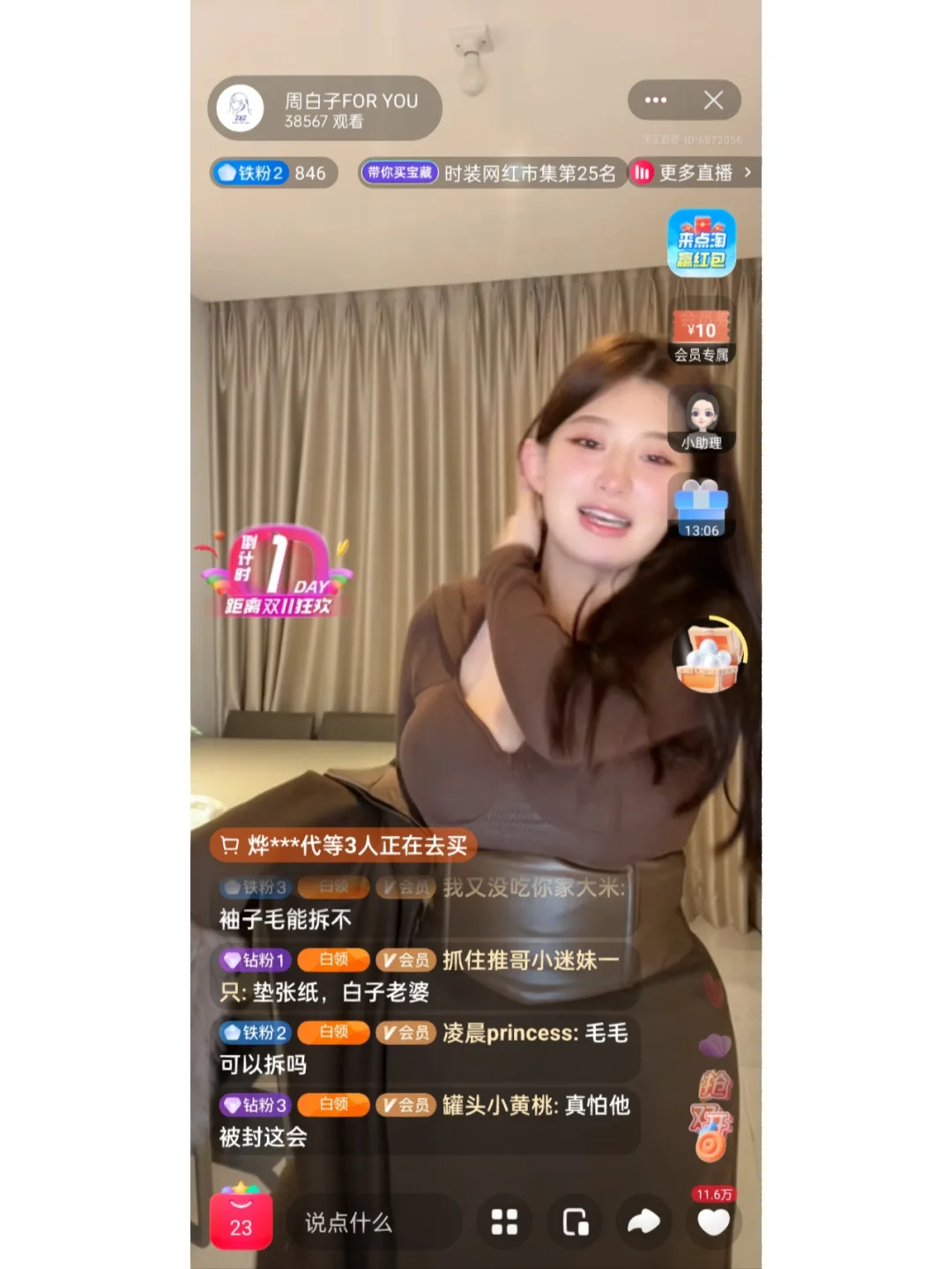Open the 来点淘赢红包 red packet widget
This screenshot has height=1269, width=952.
pyautogui.click(x=702, y=243)
